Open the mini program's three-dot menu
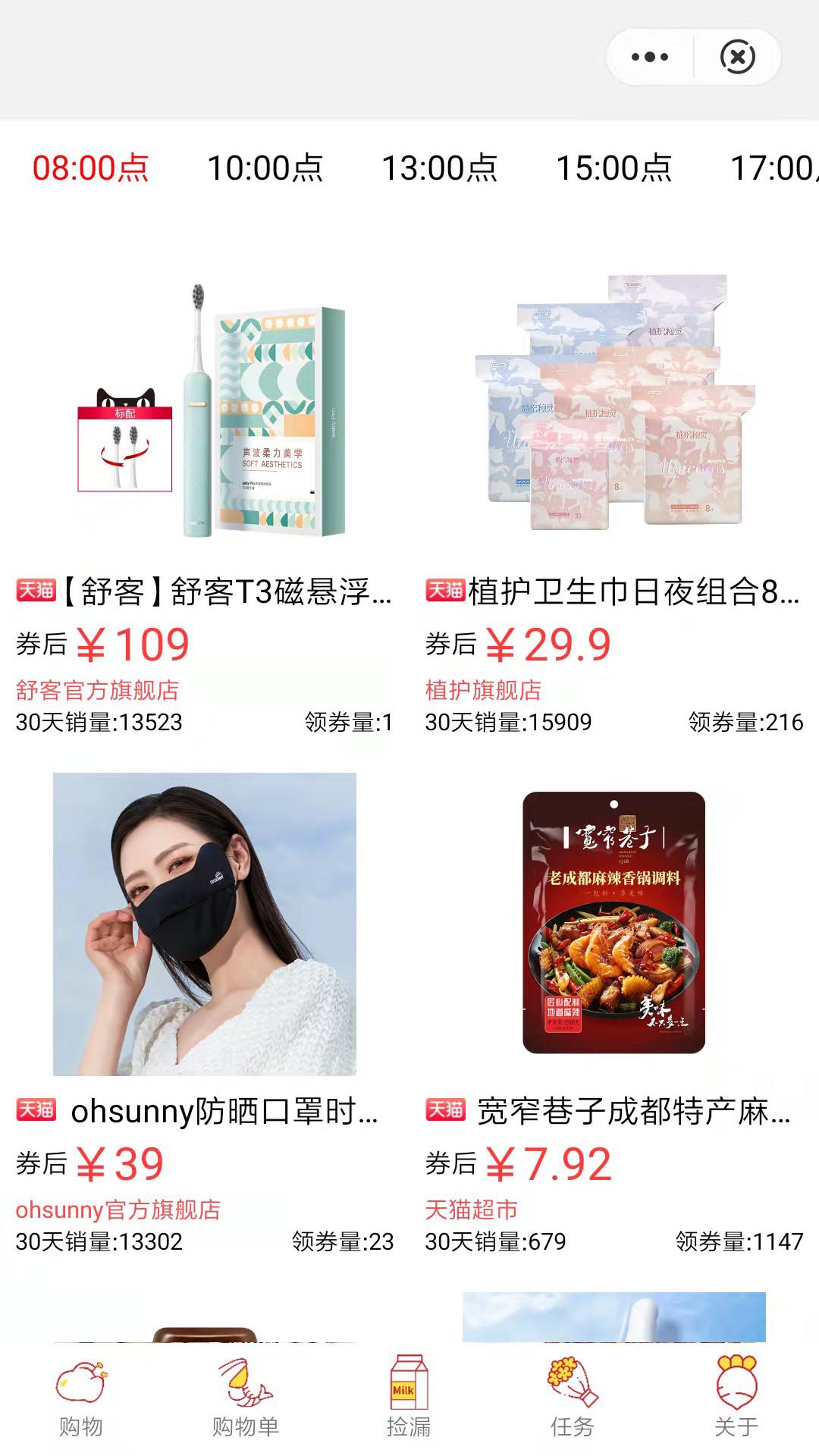The height and width of the screenshot is (1456, 819). point(650,57)
